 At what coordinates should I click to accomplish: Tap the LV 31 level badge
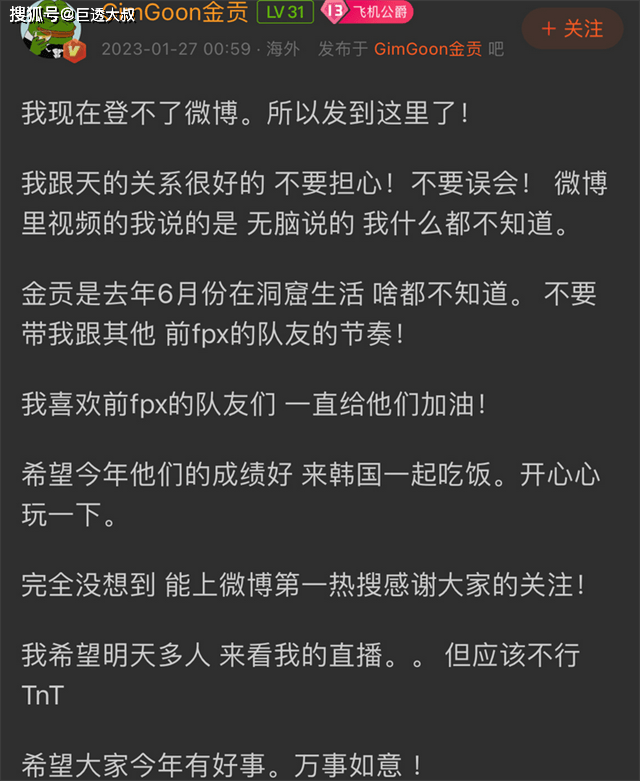point(285,12)
